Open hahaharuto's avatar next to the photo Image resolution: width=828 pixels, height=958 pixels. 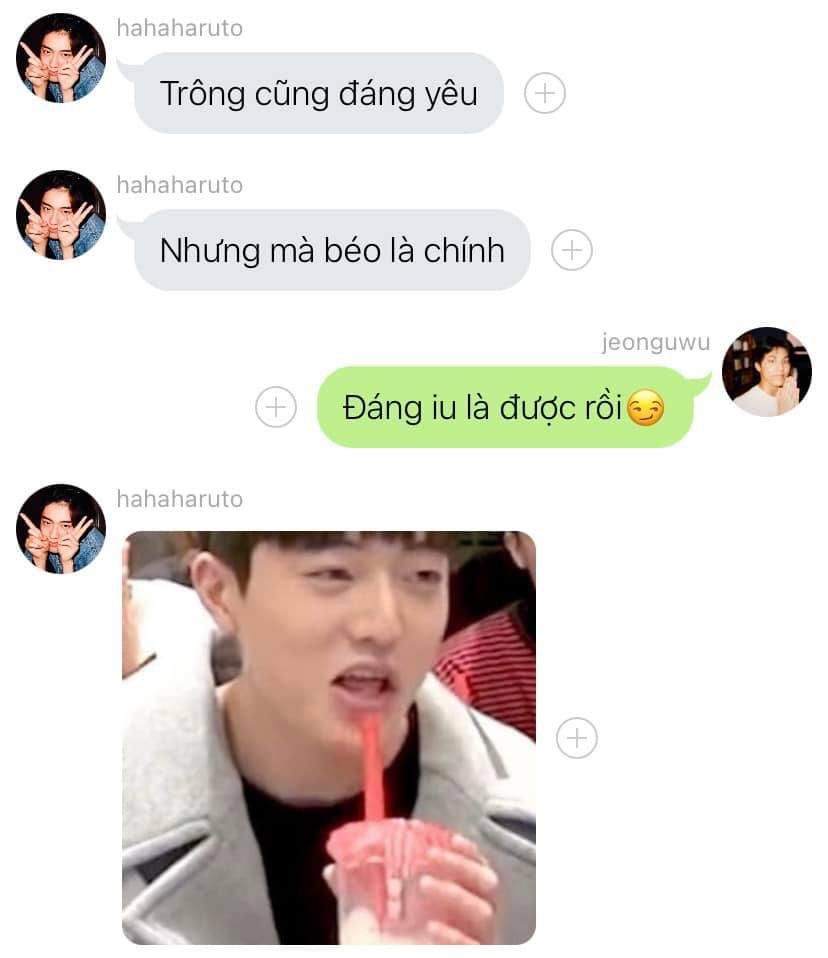point(60,529)
